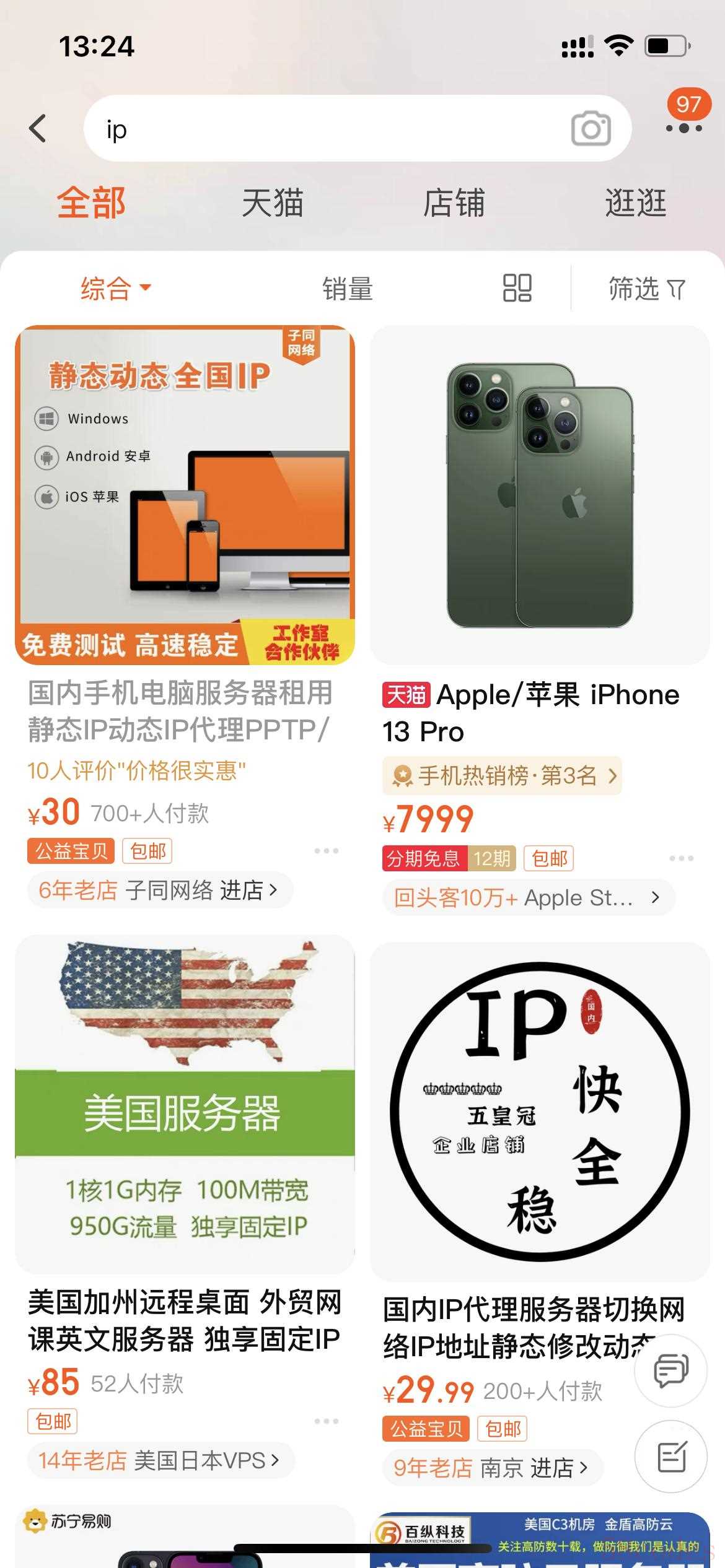Viewport: 725px width, 1568px height.
Task: Switch to the 天猫 tab
Action: coord(273,203)
